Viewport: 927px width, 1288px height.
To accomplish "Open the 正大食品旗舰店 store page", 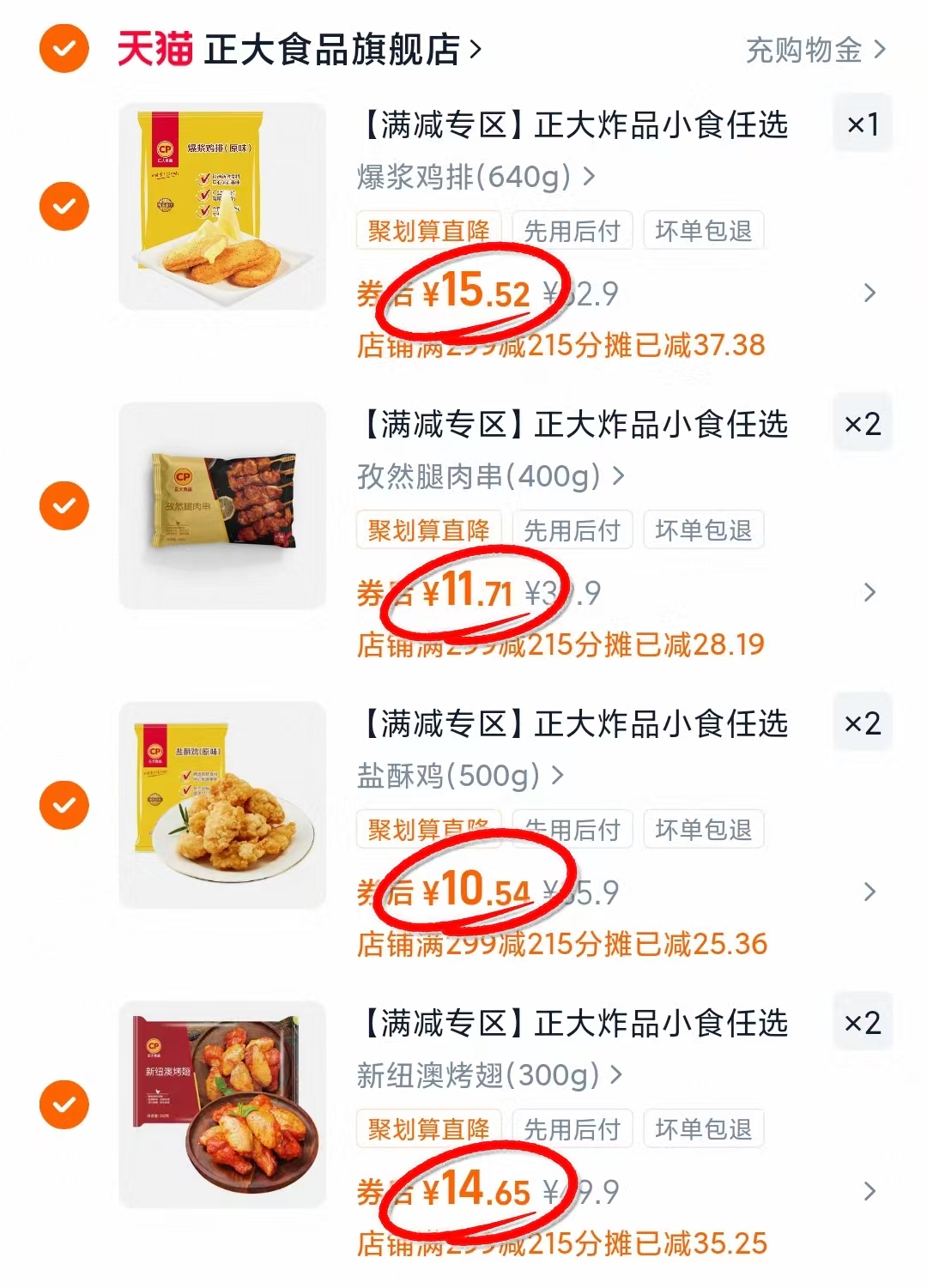I will point(335,49).
